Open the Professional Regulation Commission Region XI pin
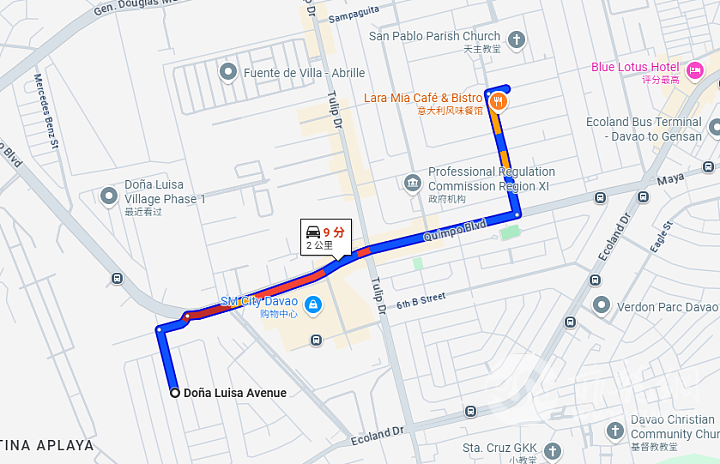Image resolution: width=720 pixels, height=464 pixels. tap(412, 183)
